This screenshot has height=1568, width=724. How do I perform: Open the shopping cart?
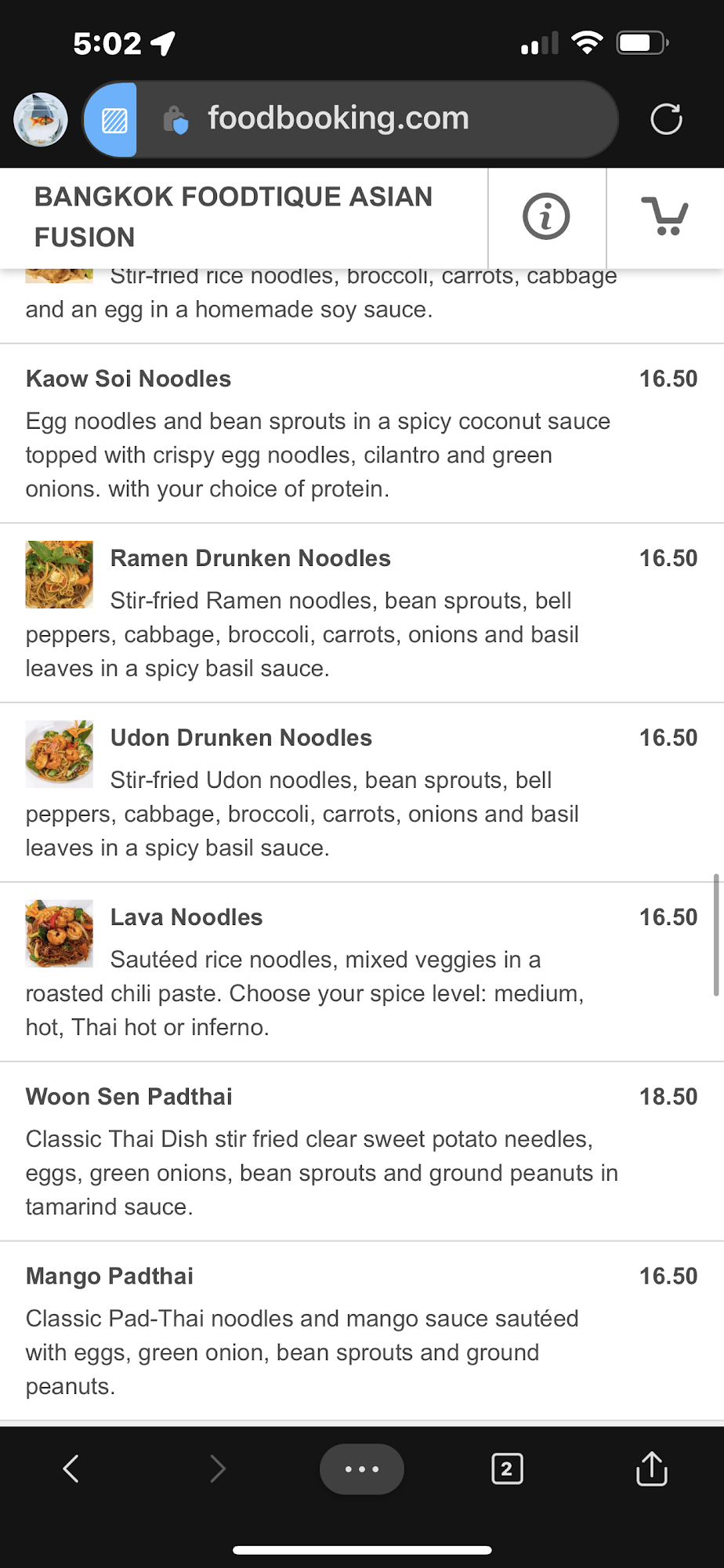tap(665, 216)
